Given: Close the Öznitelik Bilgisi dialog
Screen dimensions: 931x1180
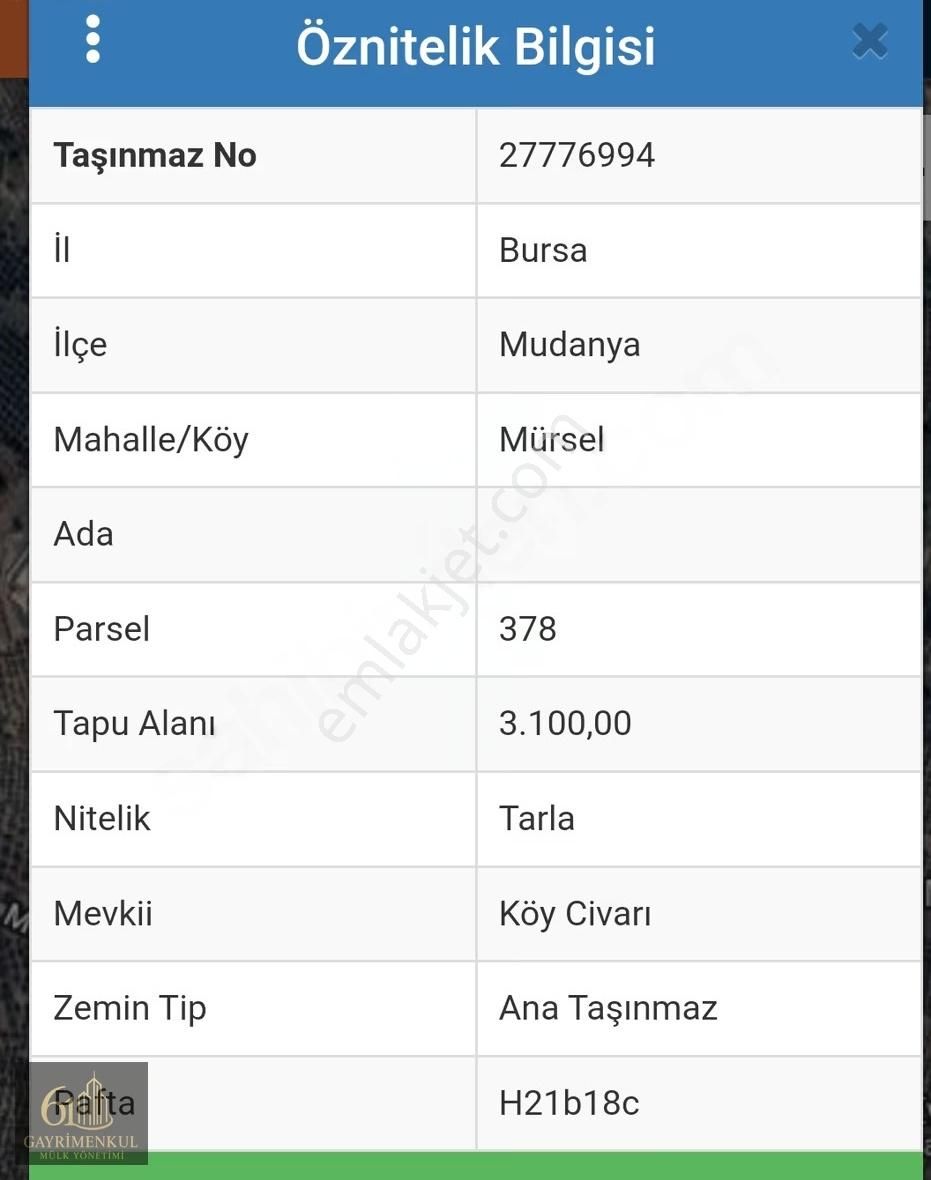Looking at the screenshot, I should 869,41.
